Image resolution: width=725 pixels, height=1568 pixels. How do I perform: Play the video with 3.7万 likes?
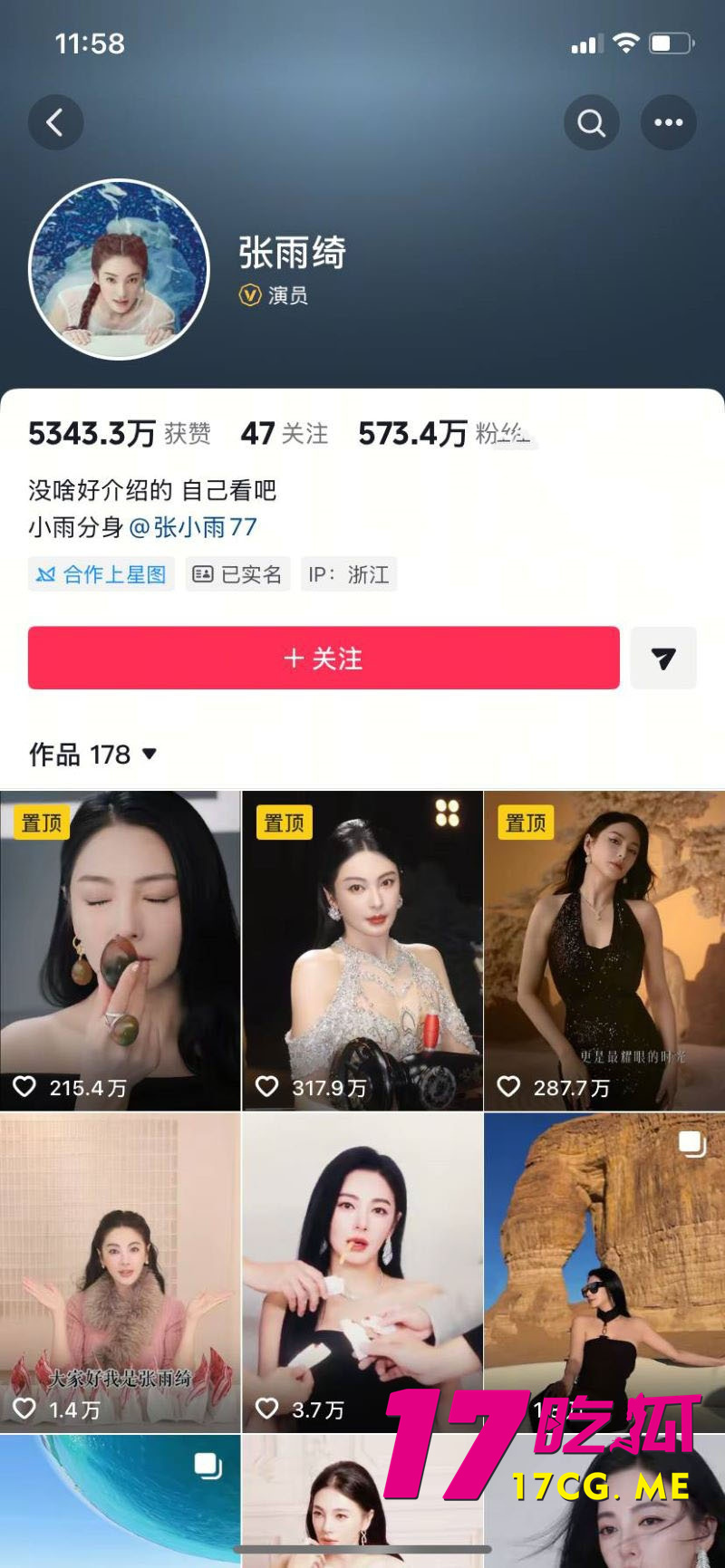[362, 1272]
